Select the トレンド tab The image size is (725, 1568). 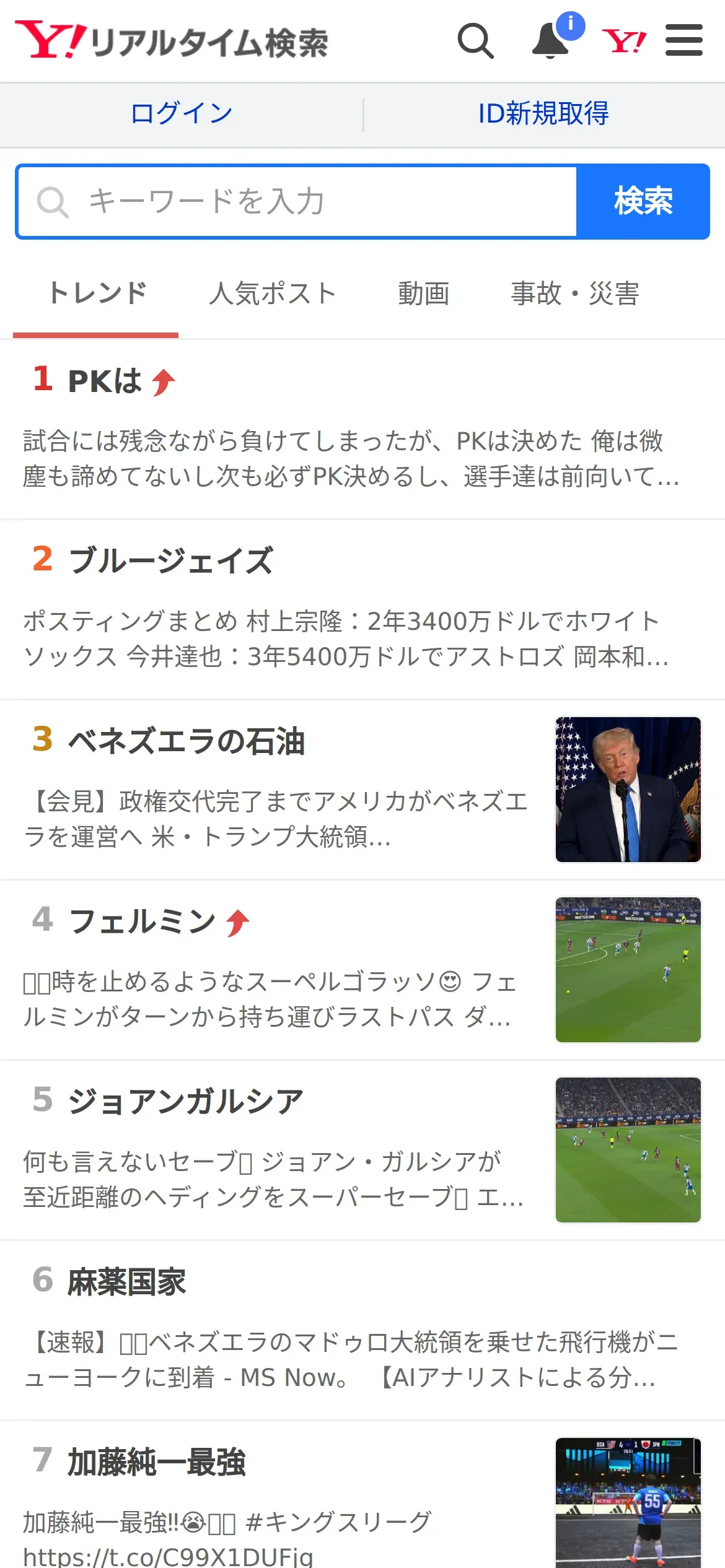pos(97,294)
